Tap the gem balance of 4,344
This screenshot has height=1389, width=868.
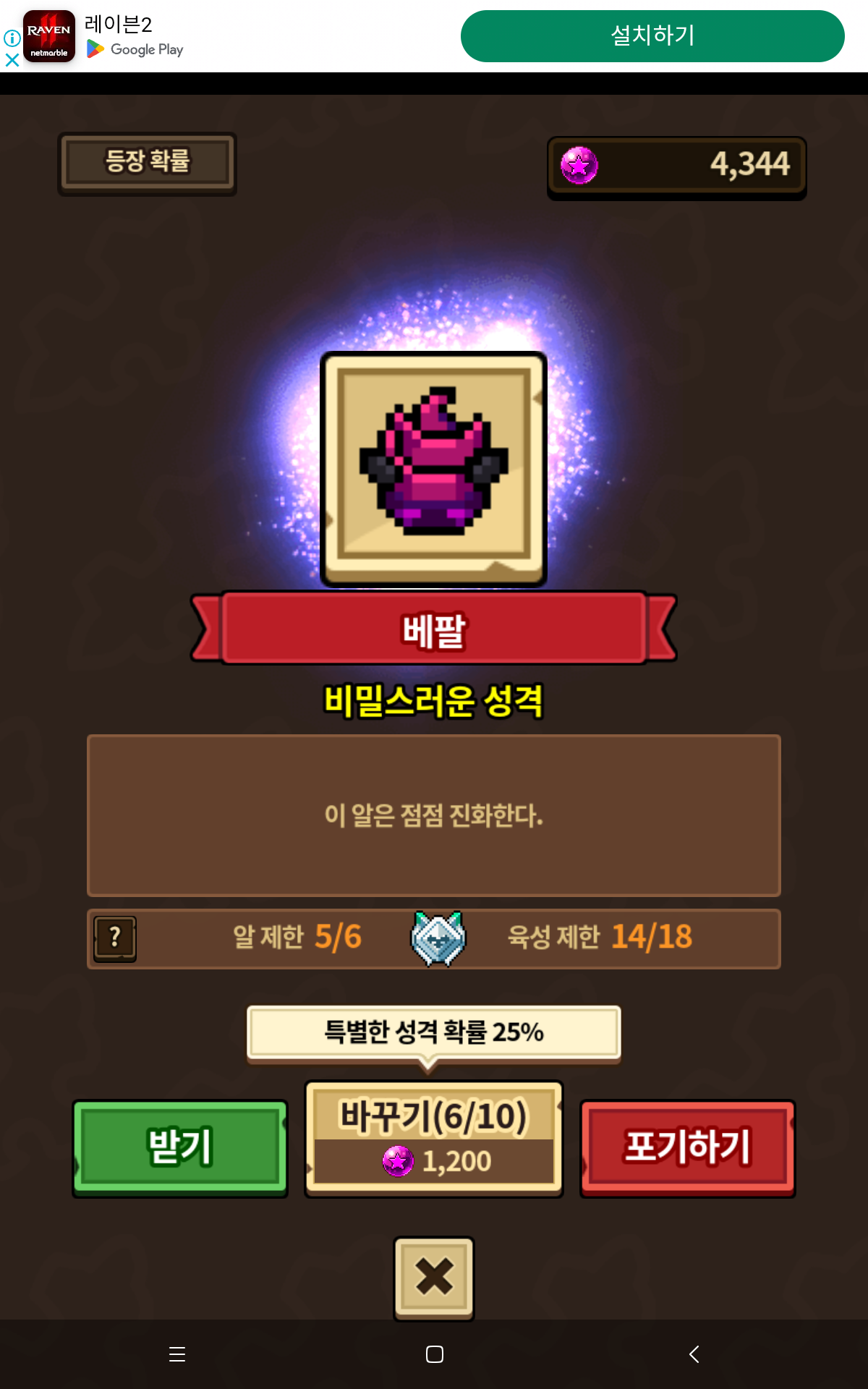pyautogui.click(x=677, y=166)
